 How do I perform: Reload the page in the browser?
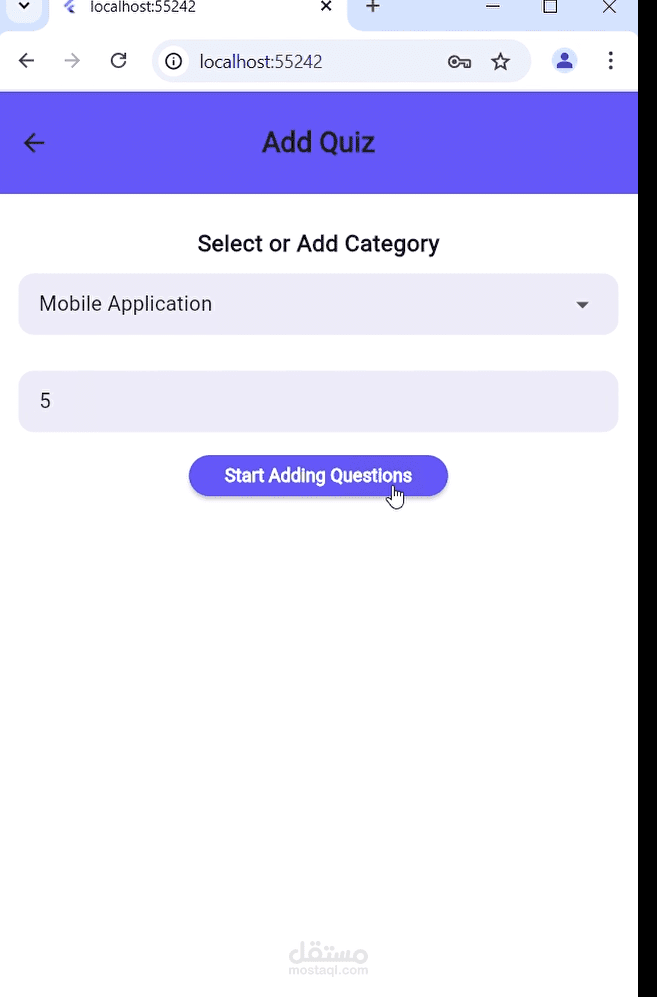(118, 61)
